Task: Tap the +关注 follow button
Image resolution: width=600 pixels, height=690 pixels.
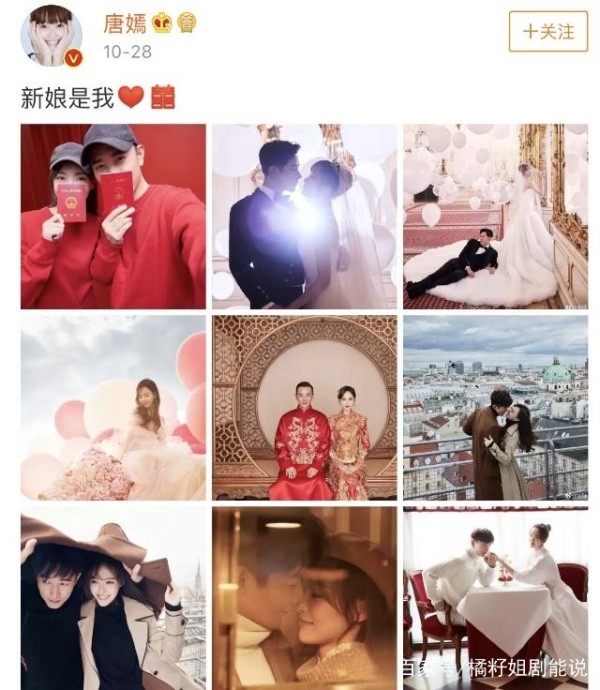Action: (x=548, y=32)
